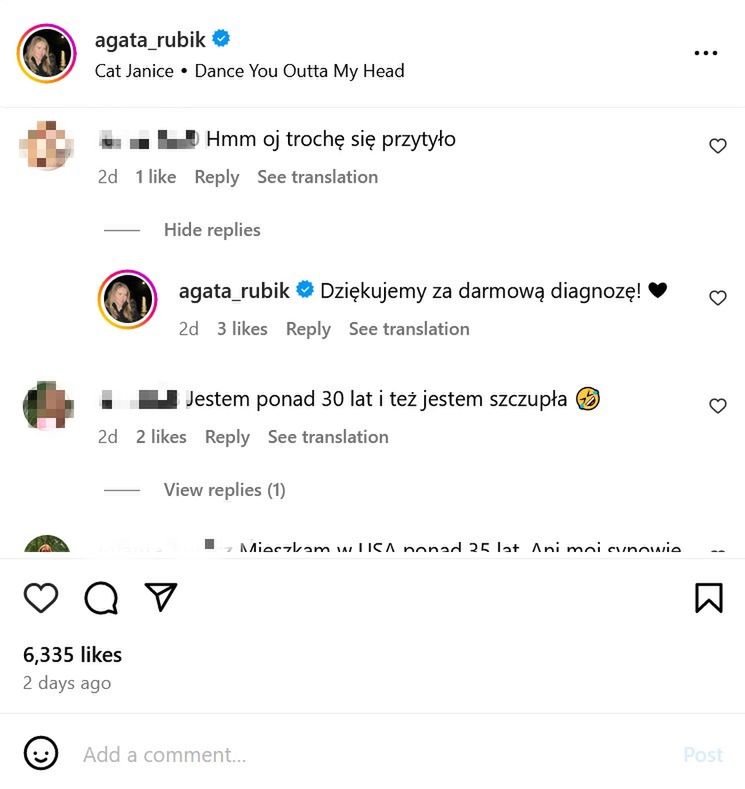
Task: View the 6,335 likes list
Action: pos(72,655)
